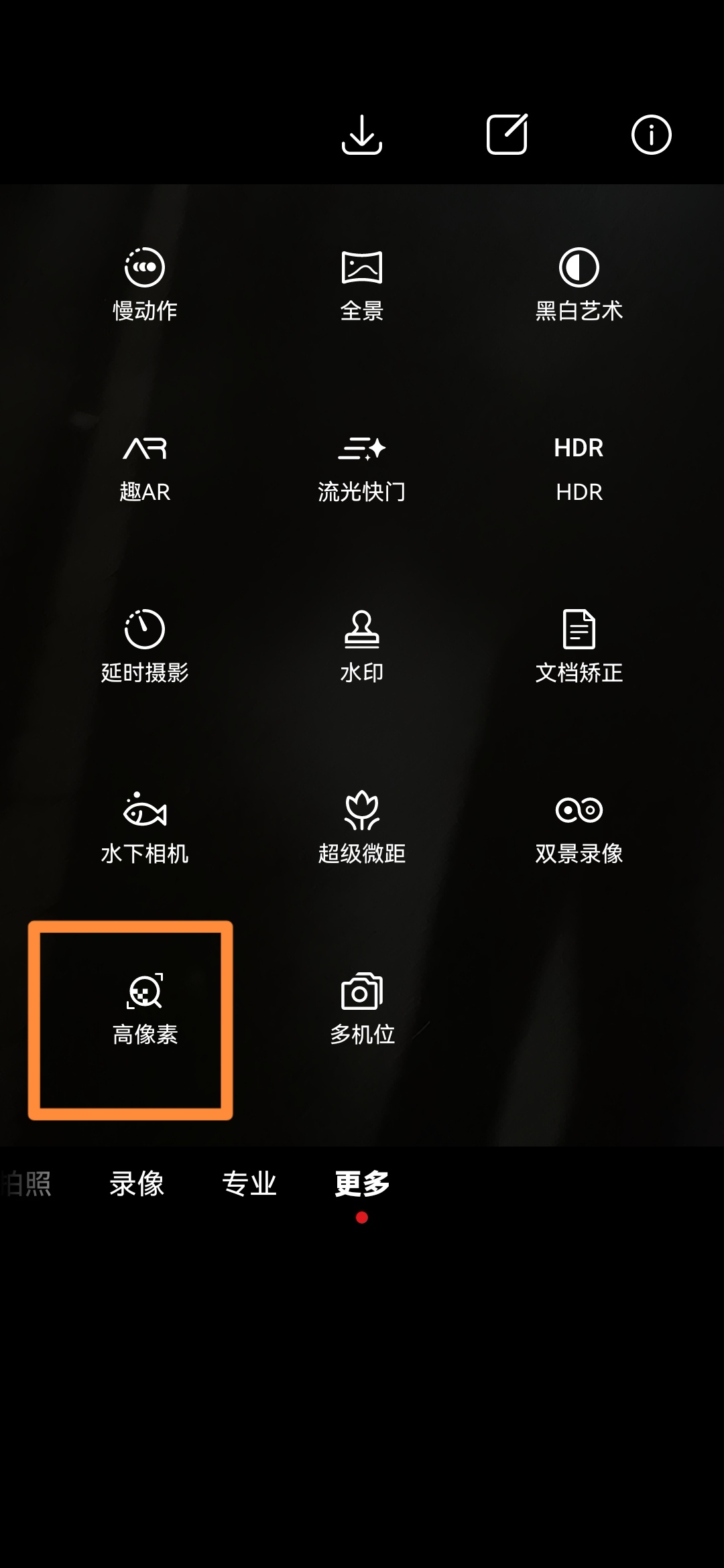Select 流光快门 light painting mode
This screenshot has width=724, height=1568.
(x=362, y=467)
